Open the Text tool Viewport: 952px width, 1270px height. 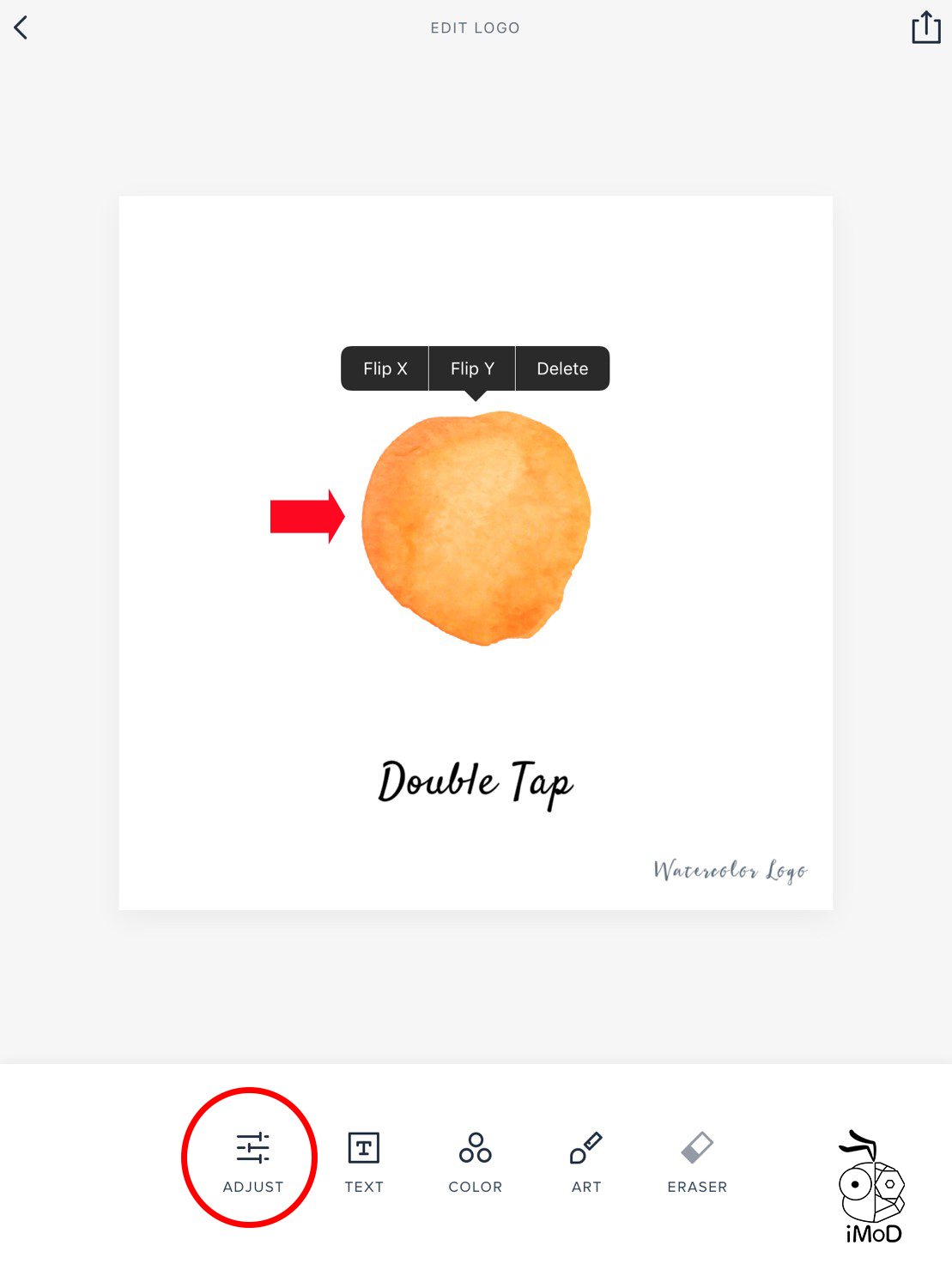(x=364, y=1159)
